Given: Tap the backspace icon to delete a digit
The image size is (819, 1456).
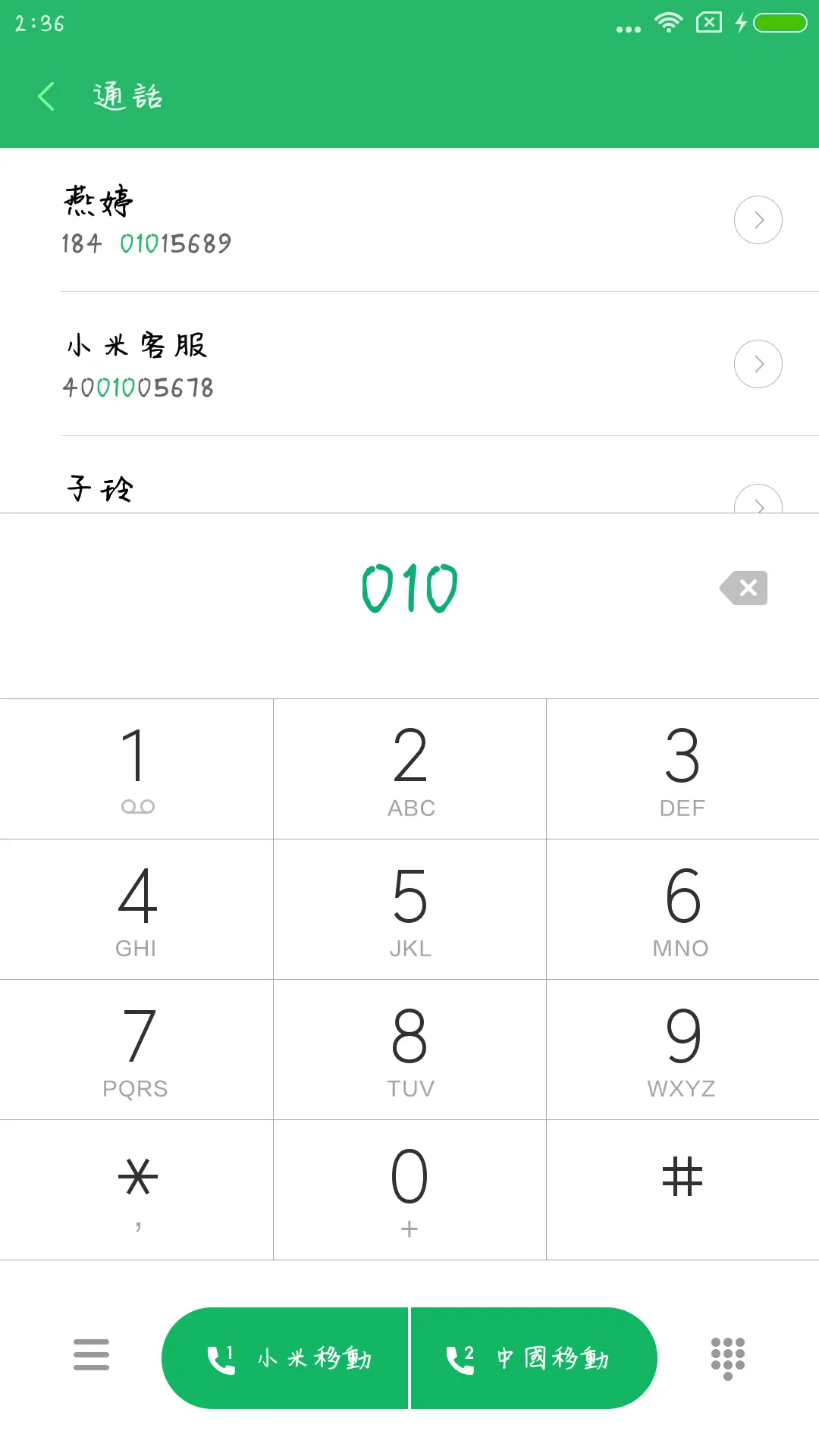Looking at the screenshot, I should 742,588.
